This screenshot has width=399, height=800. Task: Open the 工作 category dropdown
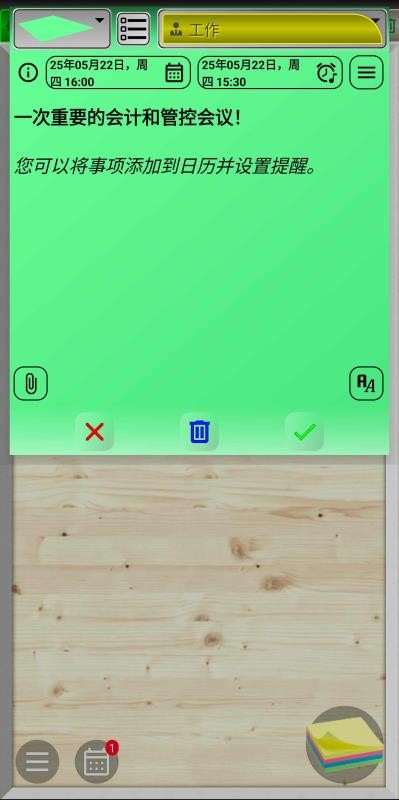tap(272, 29)
